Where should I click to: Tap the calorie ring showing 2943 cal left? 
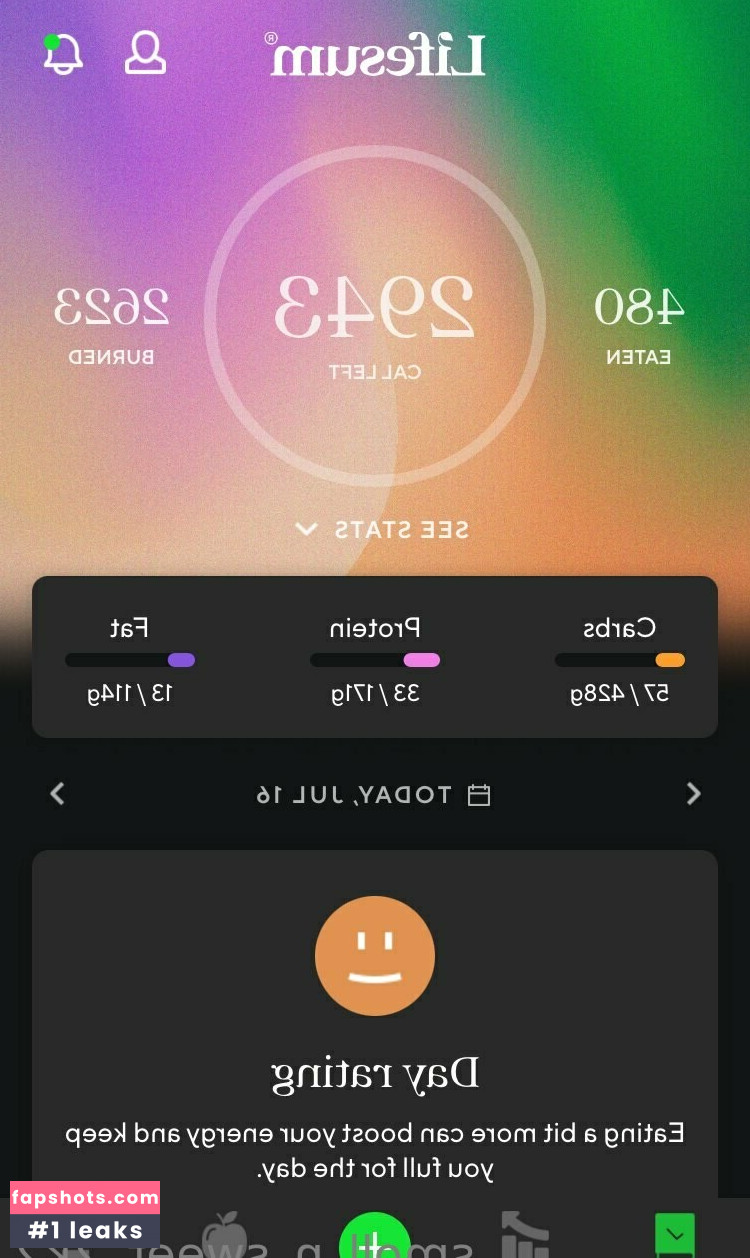click(375, 316)
